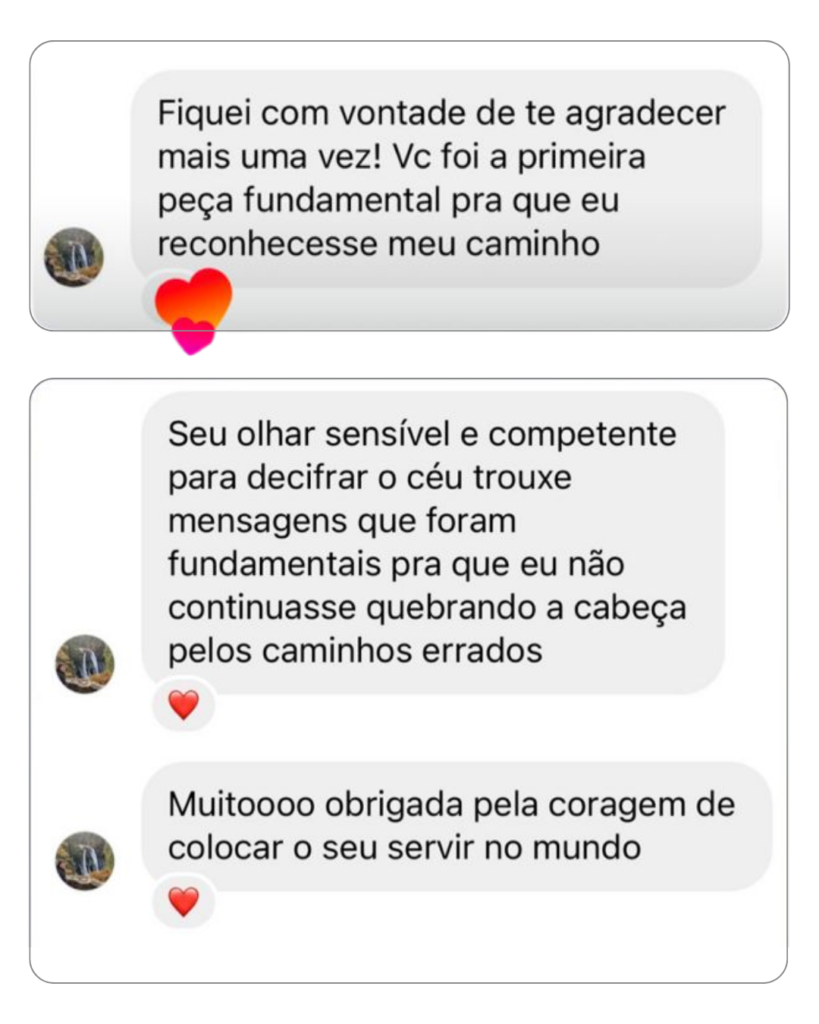Tap the phrase 'colocar o seu servir no mundo'
The width and height of the screenshot is (819, 1024).
point(400,846)
